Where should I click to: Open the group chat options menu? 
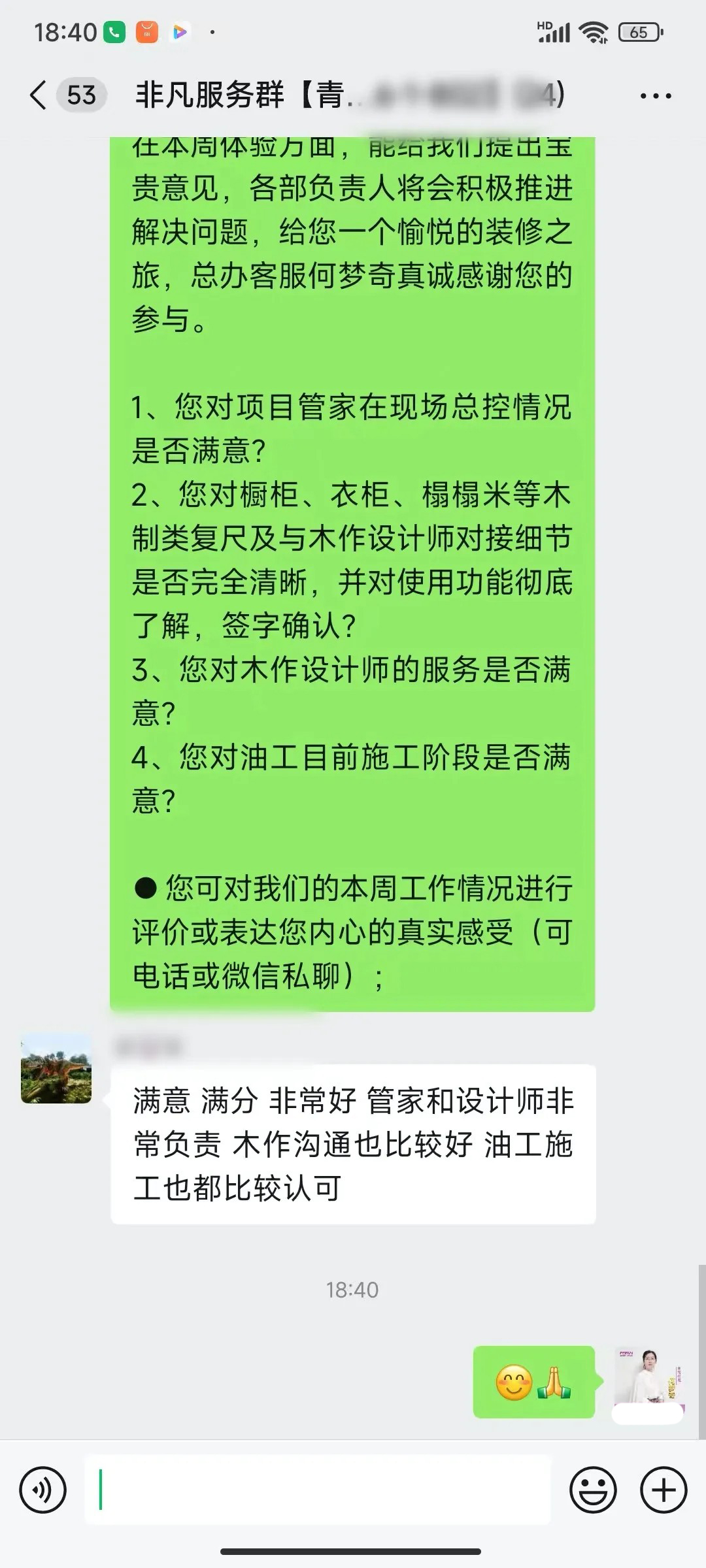click(656, 96)
